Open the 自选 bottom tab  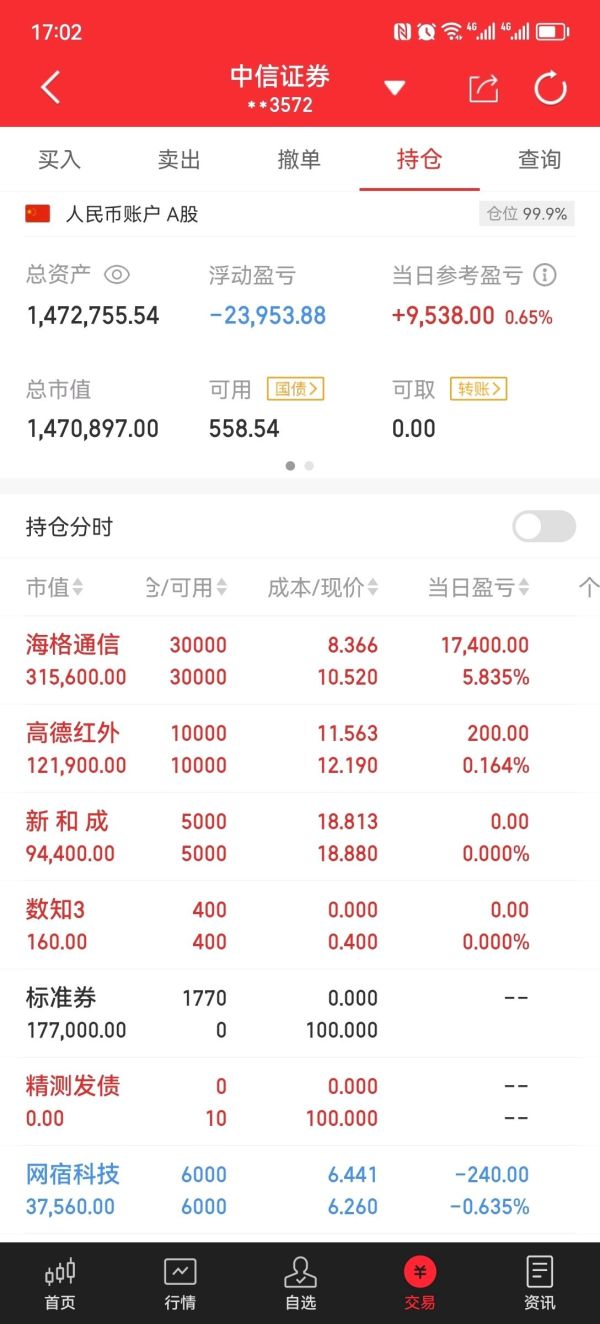(300, 1284)
